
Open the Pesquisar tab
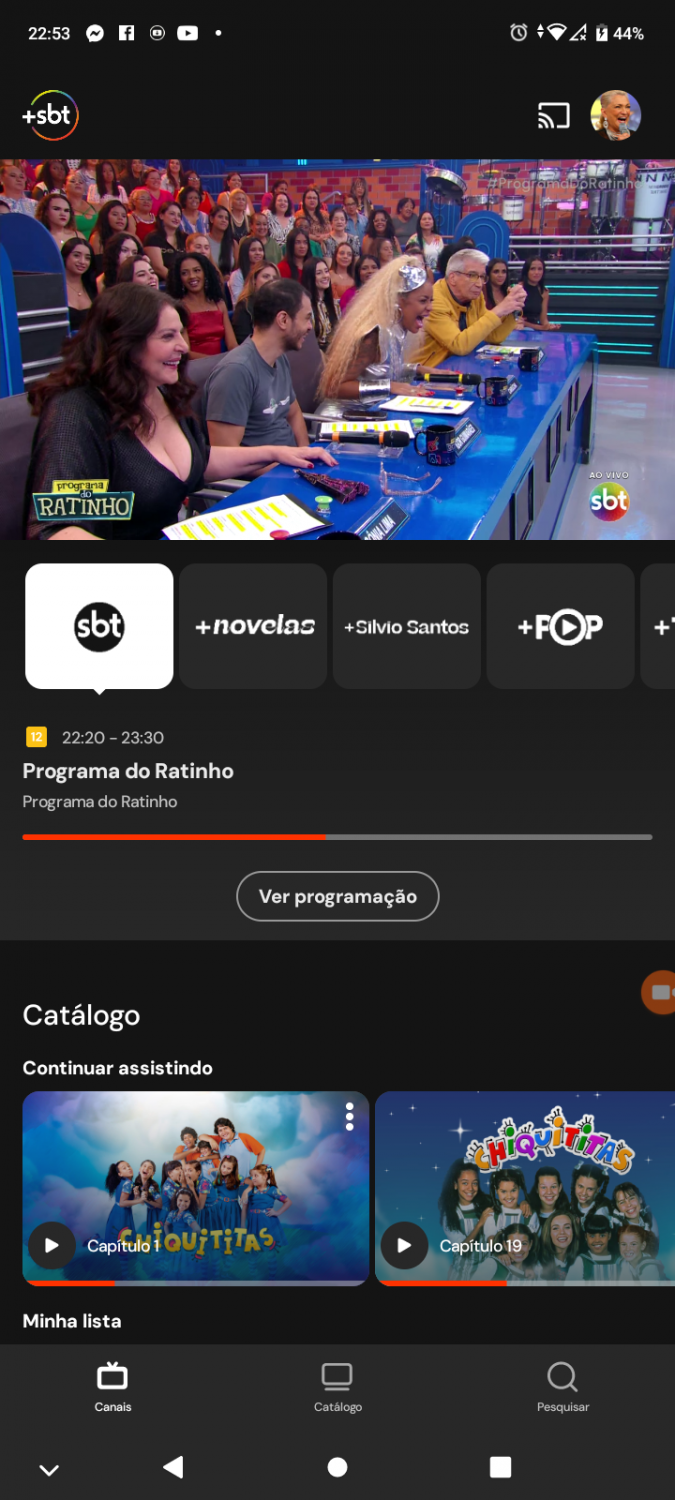pos(563,1386)
